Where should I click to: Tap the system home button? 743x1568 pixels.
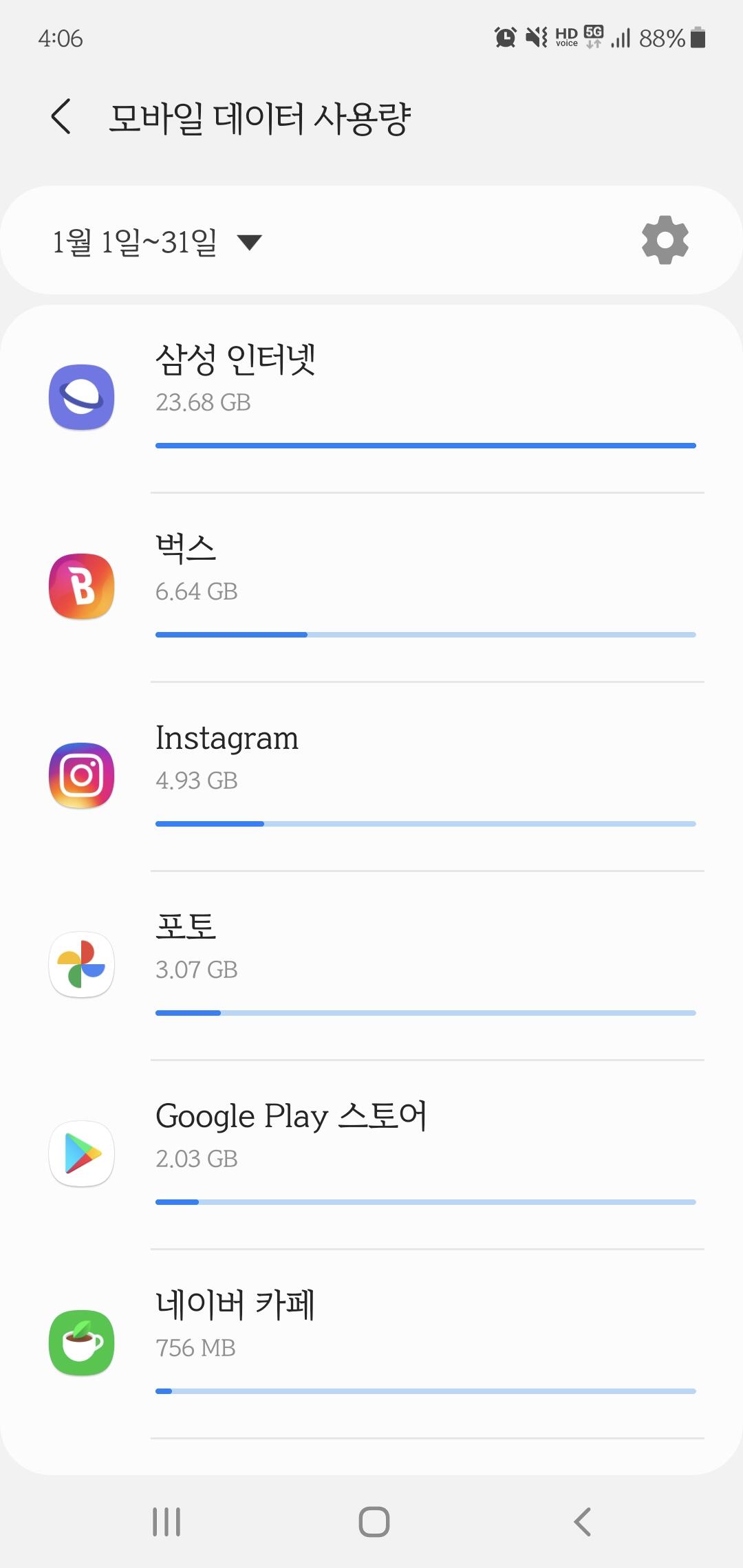(374, 1521)
